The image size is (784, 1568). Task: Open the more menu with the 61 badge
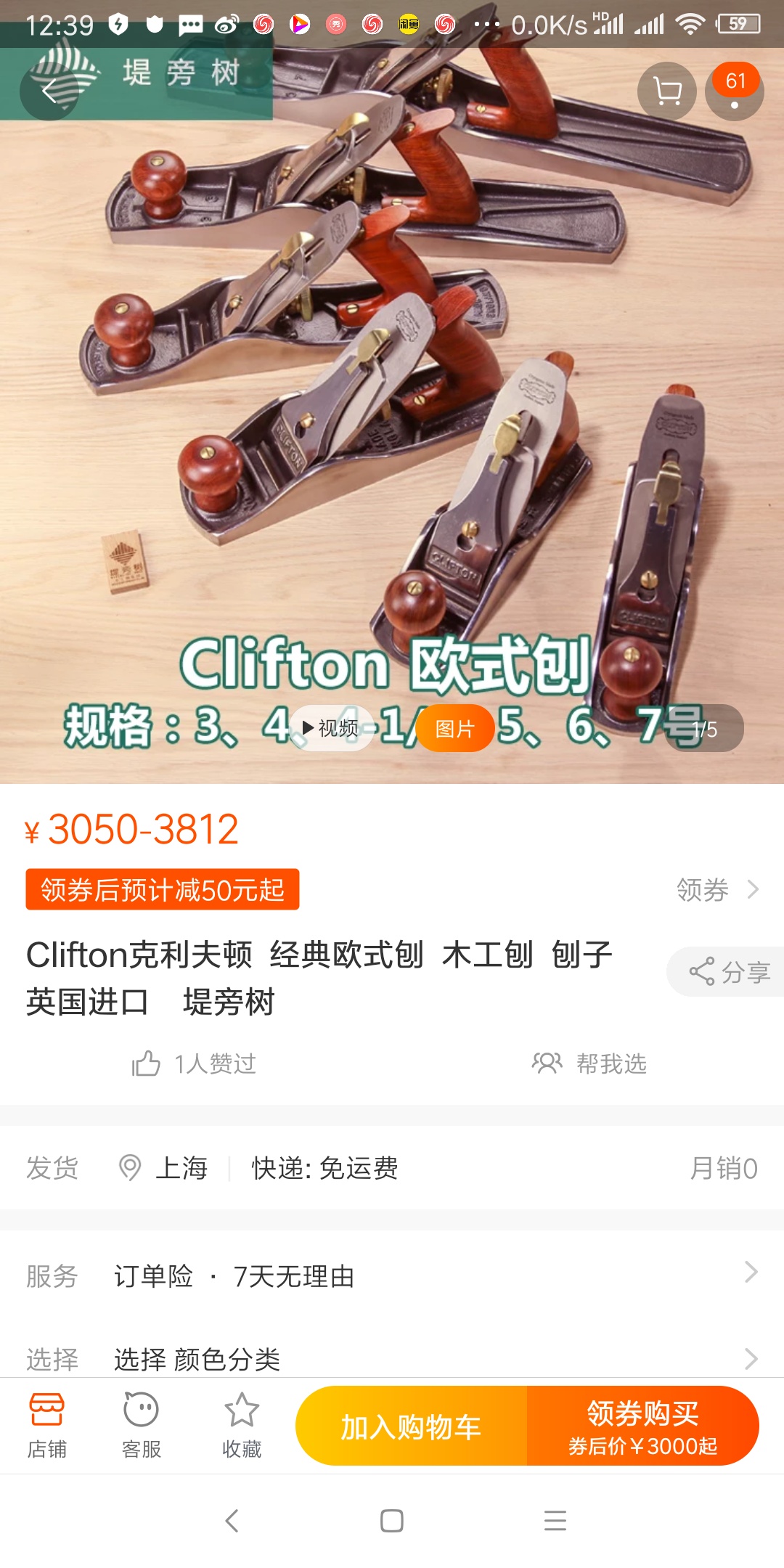pos(734,91)
